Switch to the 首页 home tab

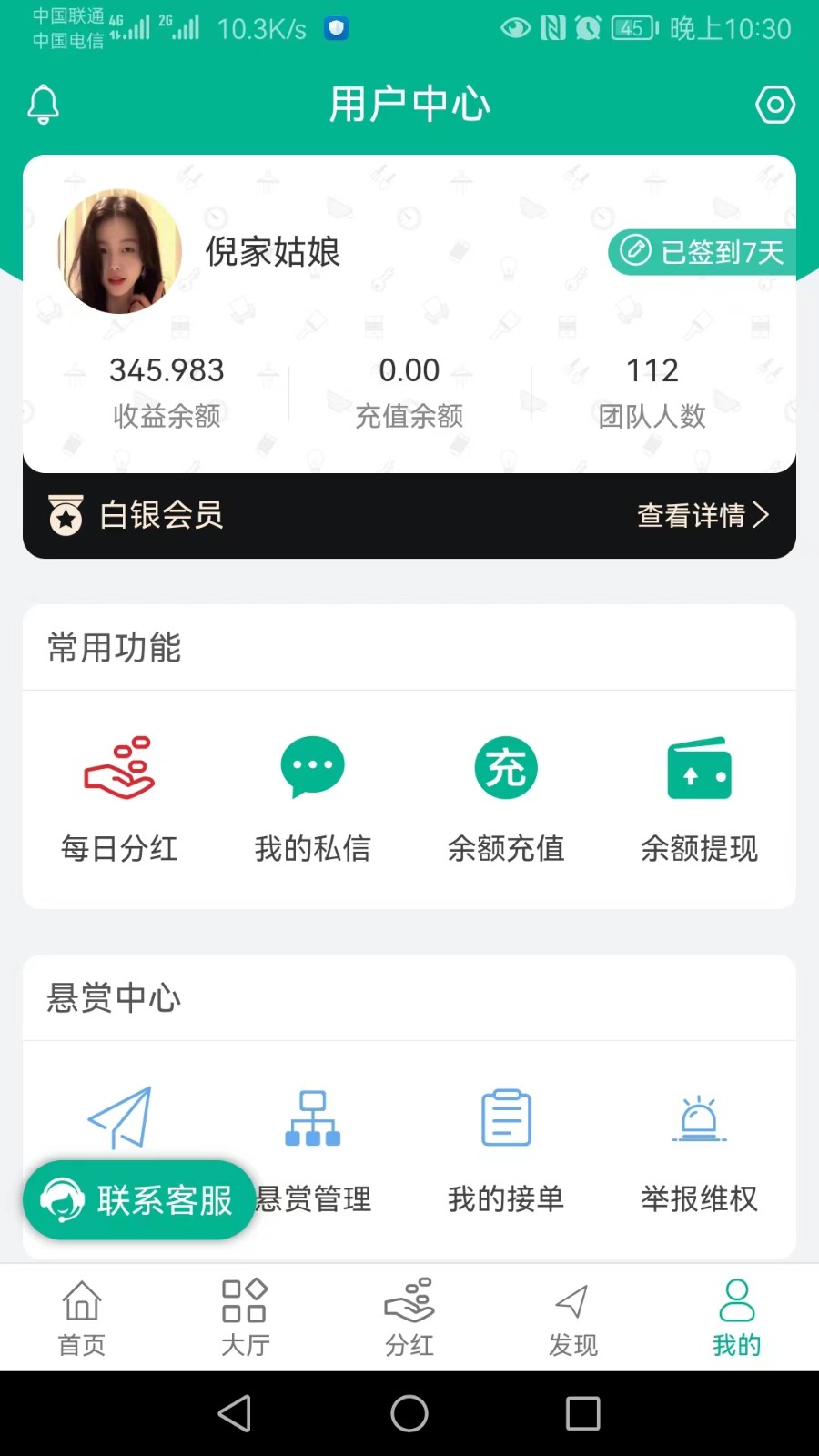(x=82, y=1317)
